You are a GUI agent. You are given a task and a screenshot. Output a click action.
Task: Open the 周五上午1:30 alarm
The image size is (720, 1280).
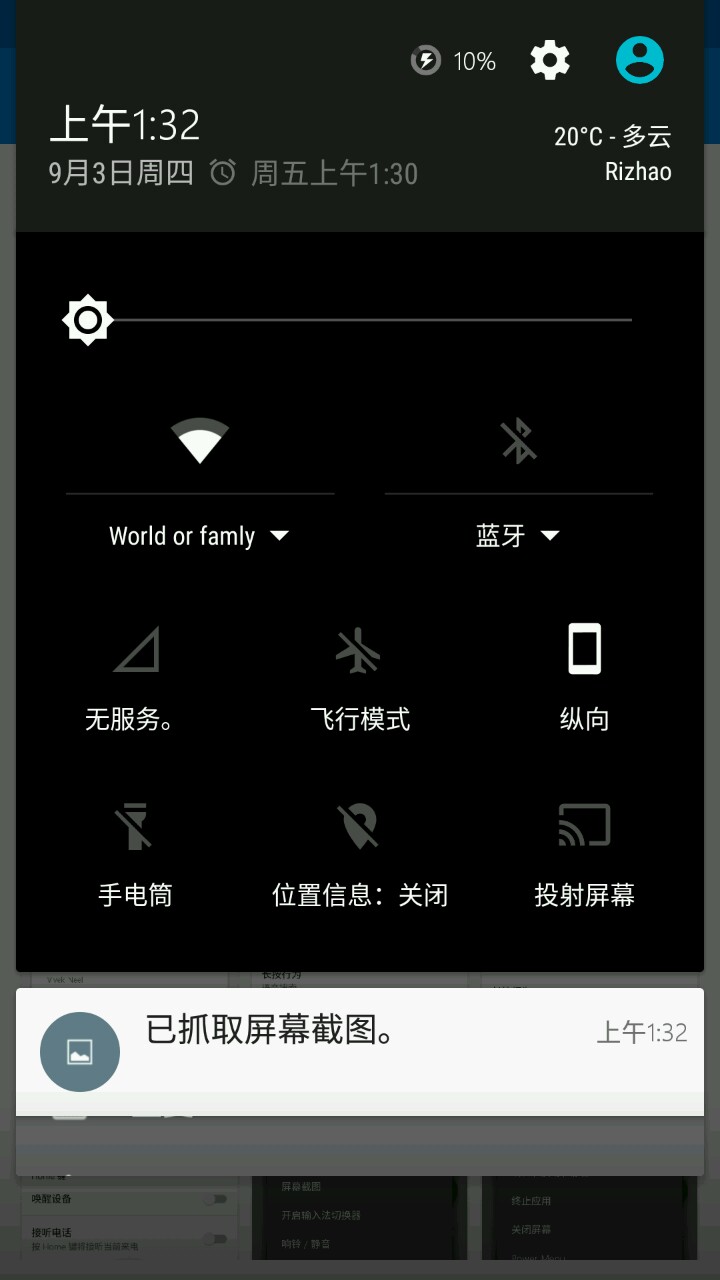point(315,174)
